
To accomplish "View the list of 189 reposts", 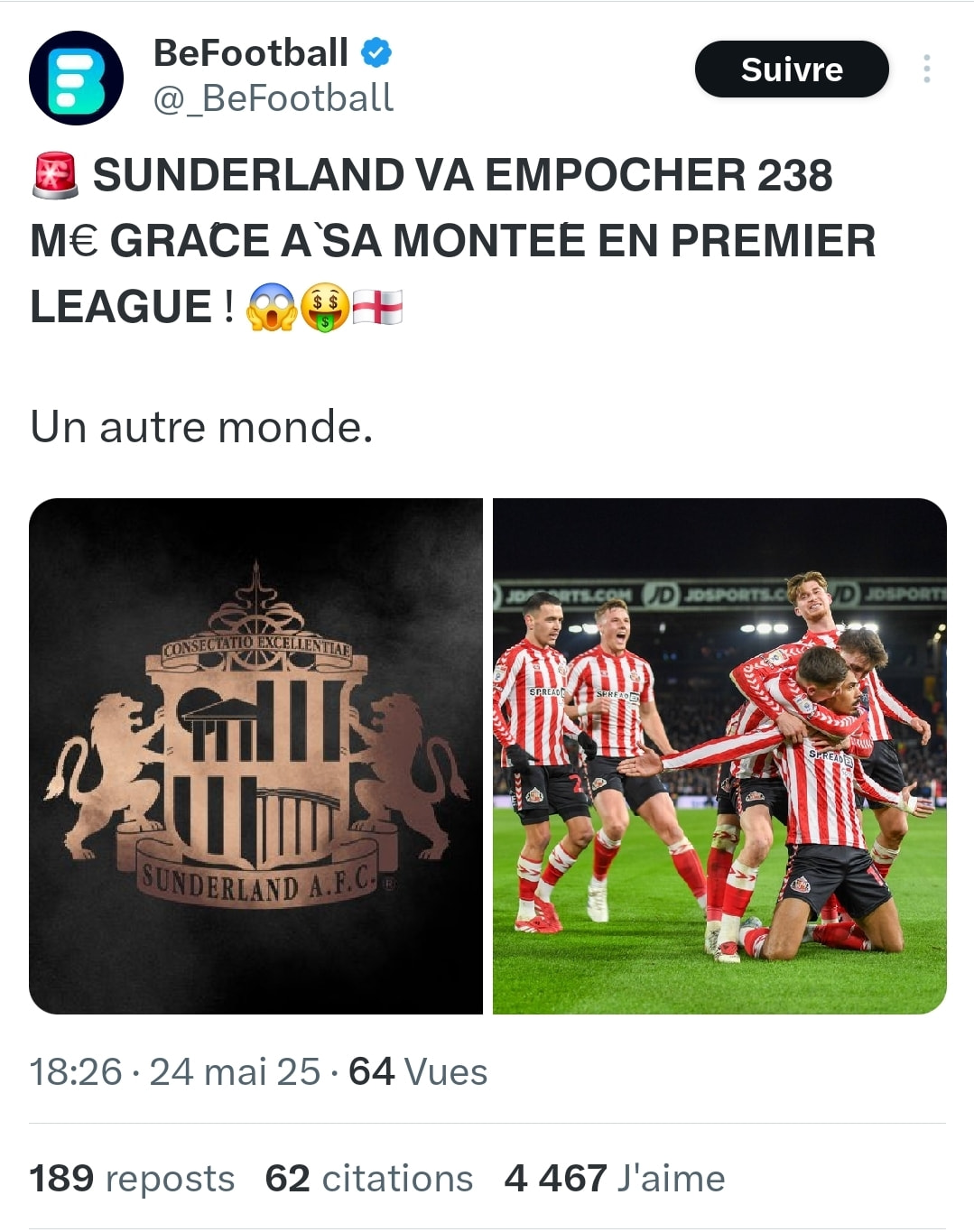I will tap(132, 1178).
